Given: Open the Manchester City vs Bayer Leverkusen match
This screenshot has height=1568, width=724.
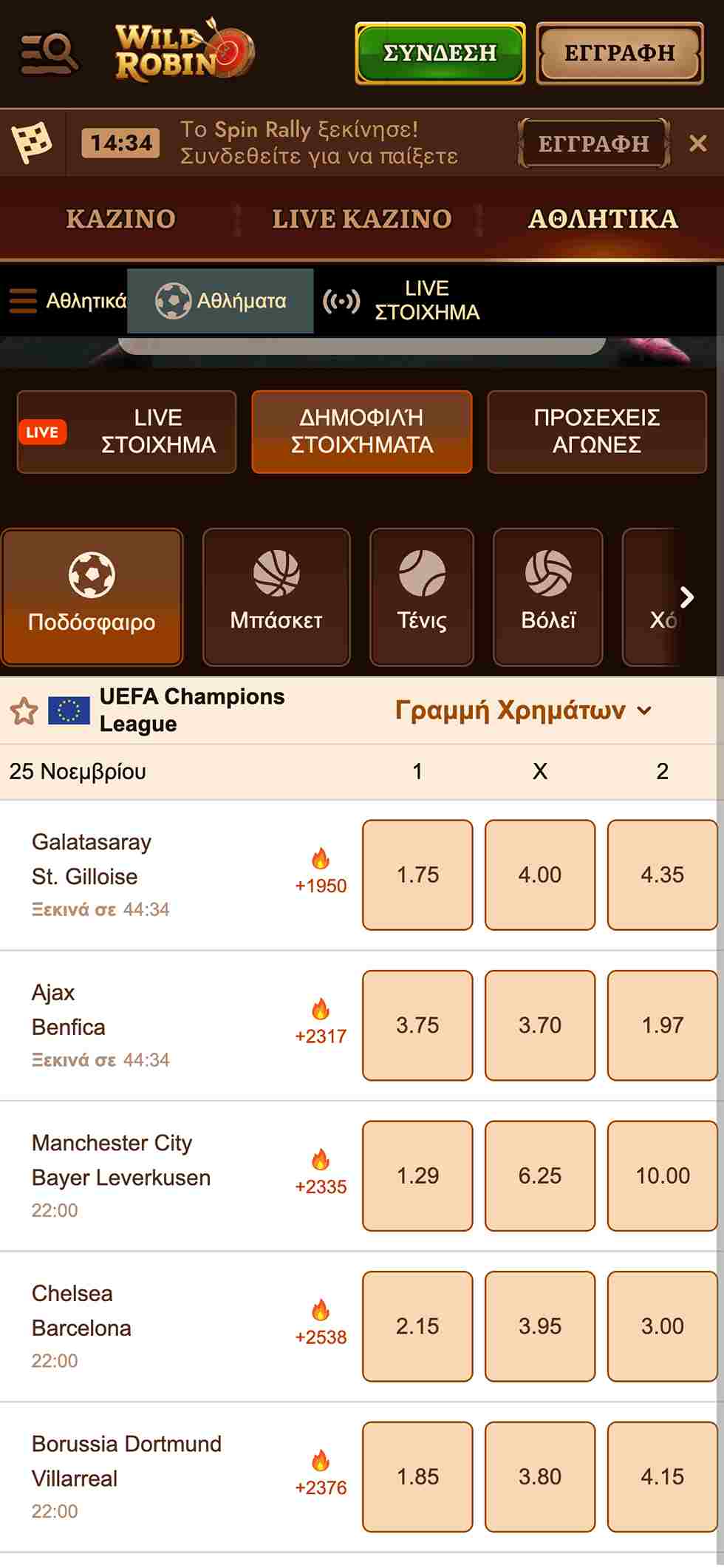Looking at the screenshot, I should (x=121, y=1161).
